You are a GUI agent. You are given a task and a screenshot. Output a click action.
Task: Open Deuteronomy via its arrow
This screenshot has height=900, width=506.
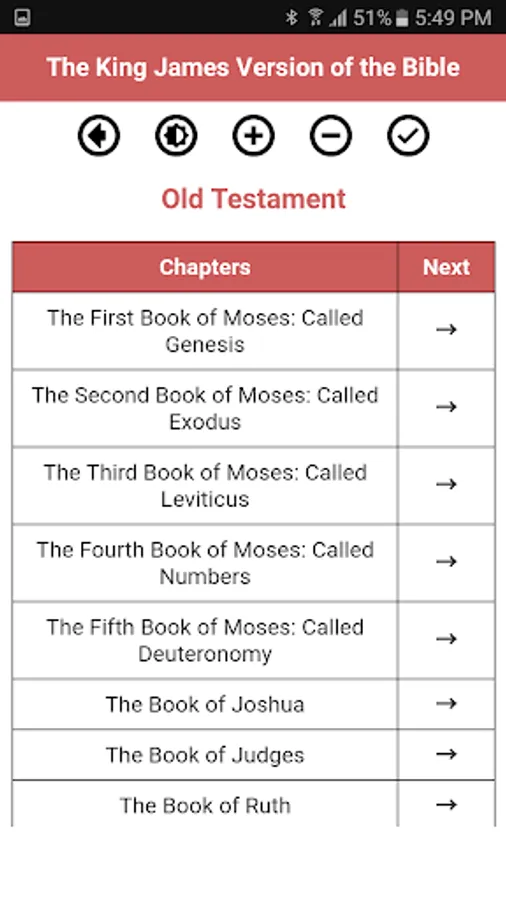446,639
